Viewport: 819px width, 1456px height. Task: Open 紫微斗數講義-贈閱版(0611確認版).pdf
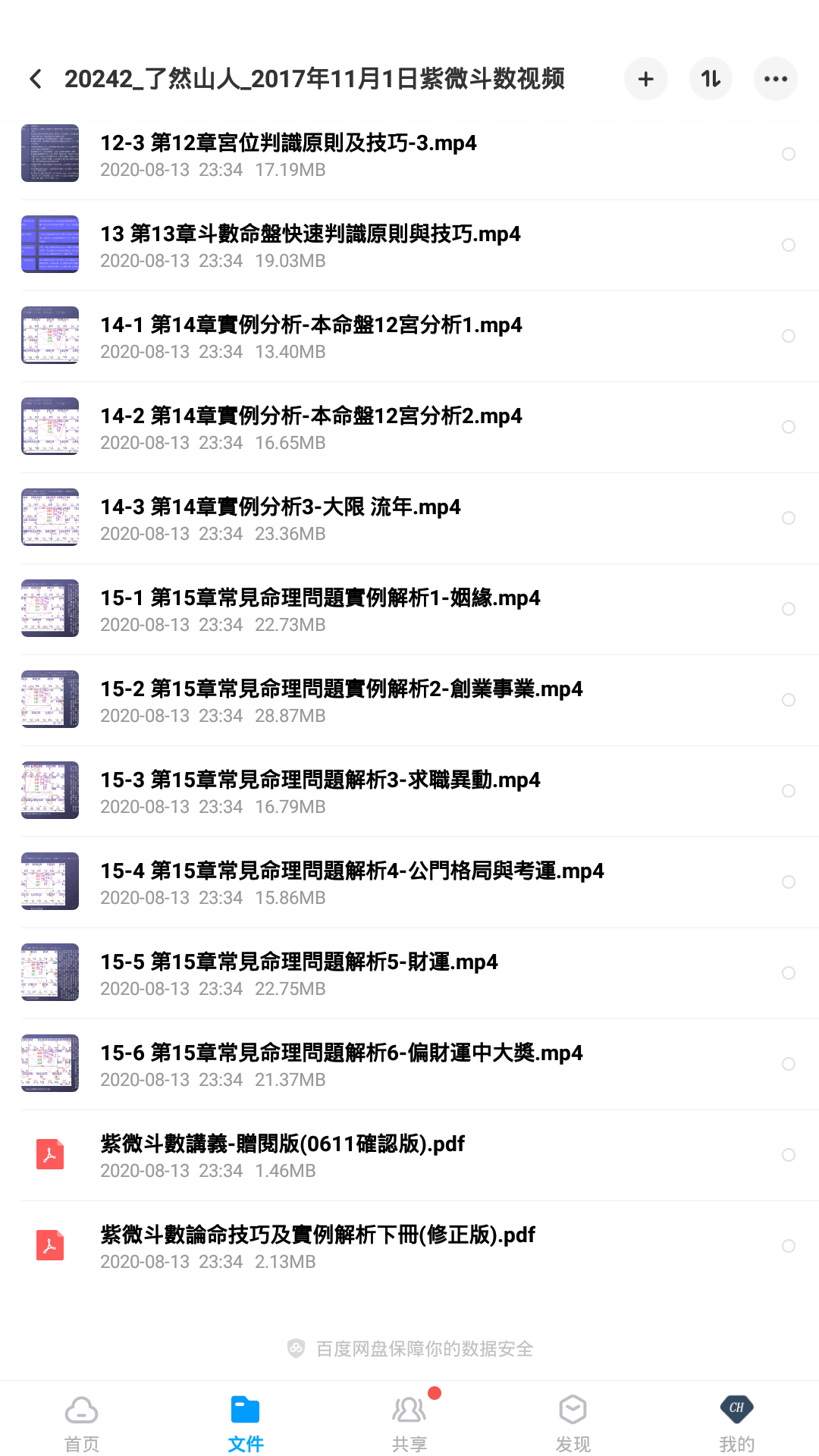coord(282,1155)
